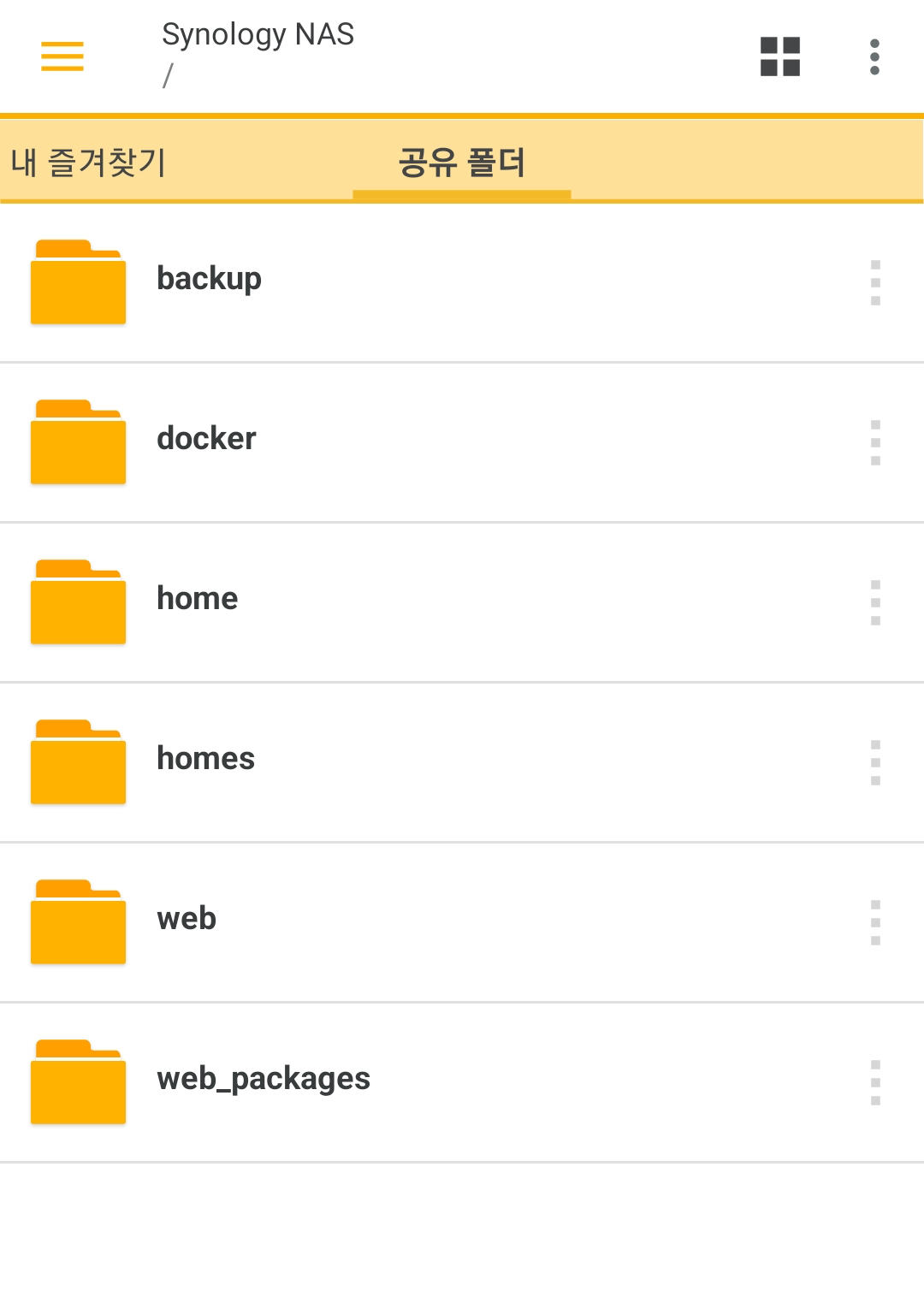The height and width of the screenshot is (1291, 924).
Task: Show more options for backup folder
Action: coord(875,282)
